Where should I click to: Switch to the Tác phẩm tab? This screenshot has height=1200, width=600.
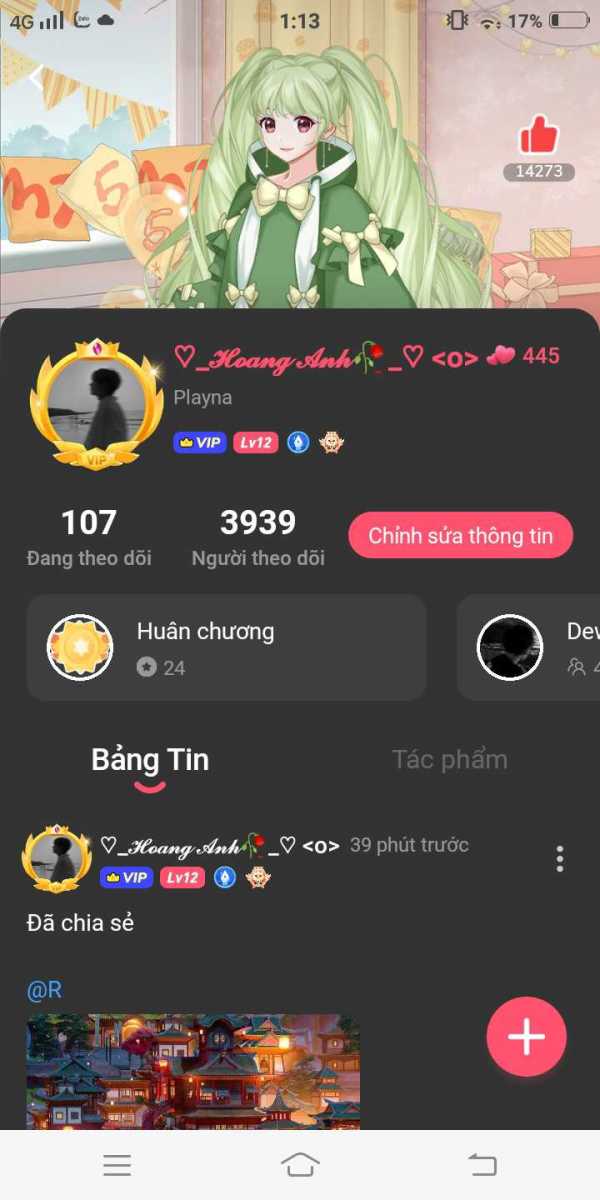click(x=450, y=760)
